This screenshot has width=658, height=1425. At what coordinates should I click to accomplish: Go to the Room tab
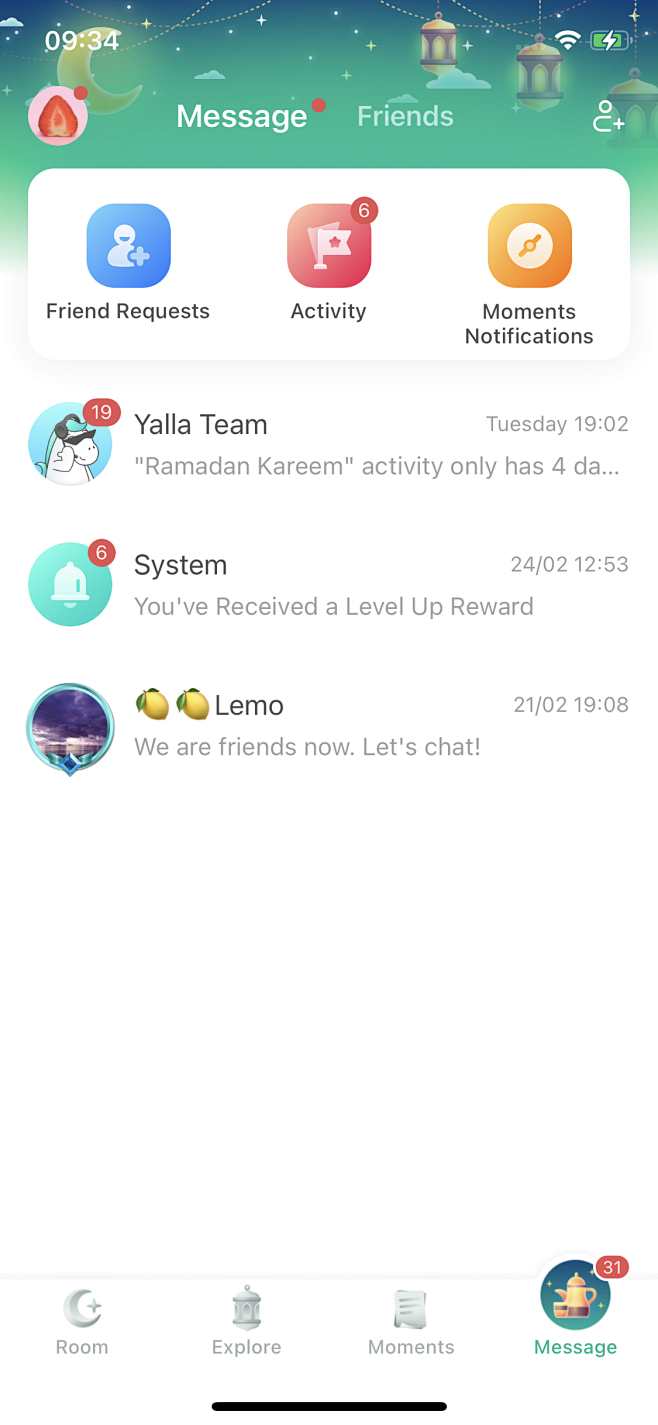(x=82, y=1321)
